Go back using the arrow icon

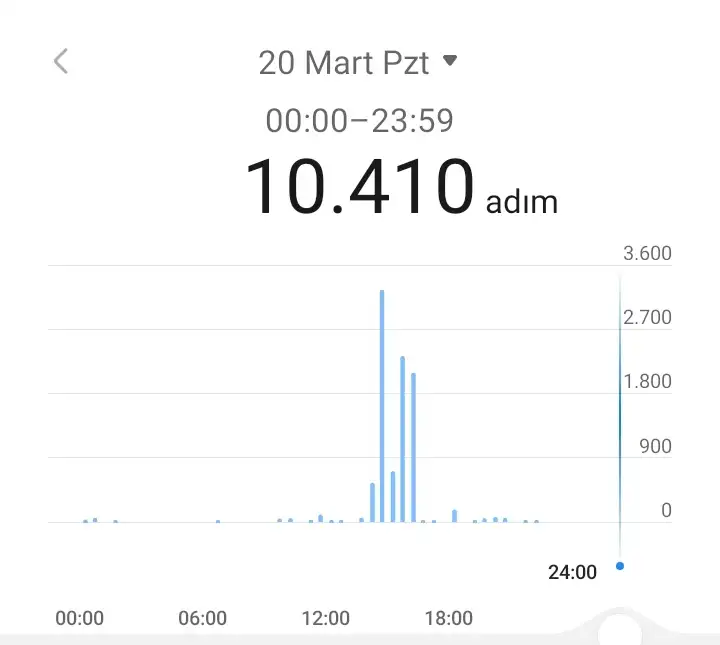pyautogui.click(x=61, y=62)
